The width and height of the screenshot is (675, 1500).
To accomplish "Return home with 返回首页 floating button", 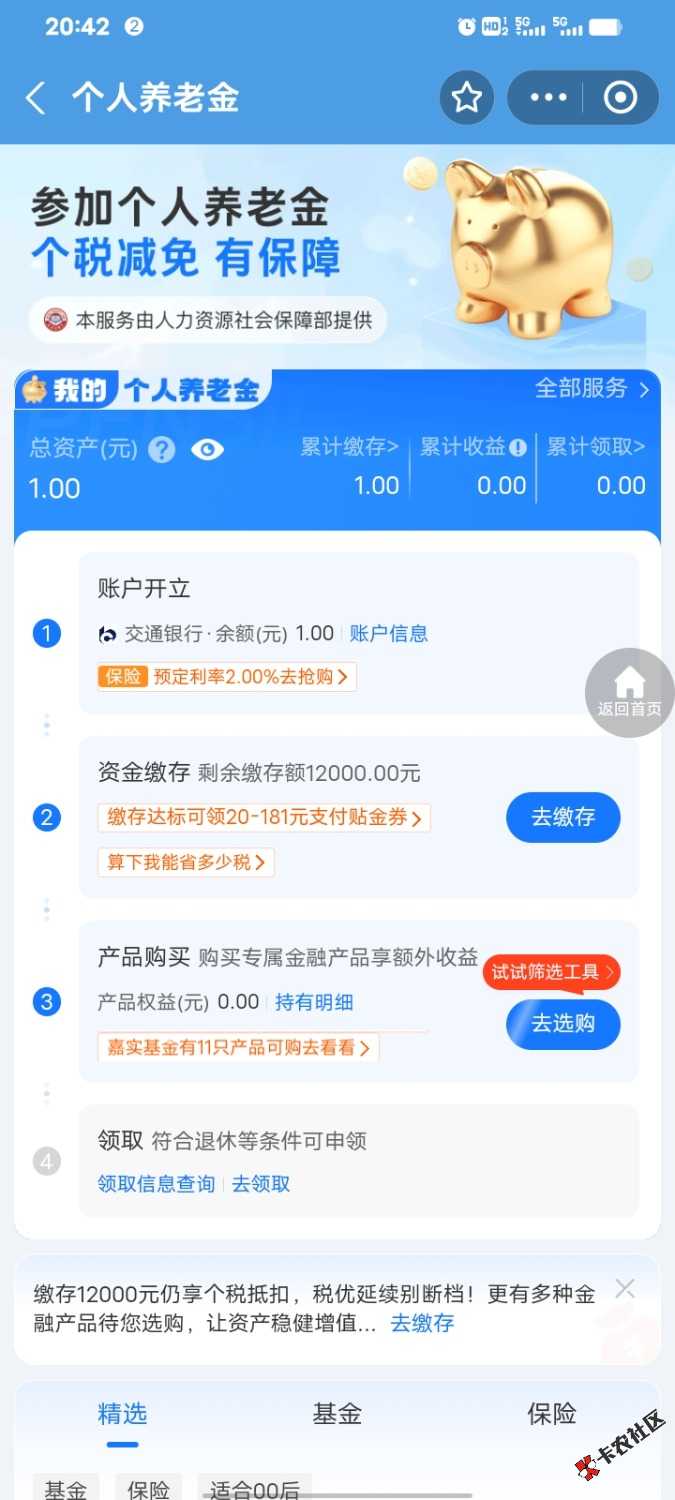I will click(629, 692).
